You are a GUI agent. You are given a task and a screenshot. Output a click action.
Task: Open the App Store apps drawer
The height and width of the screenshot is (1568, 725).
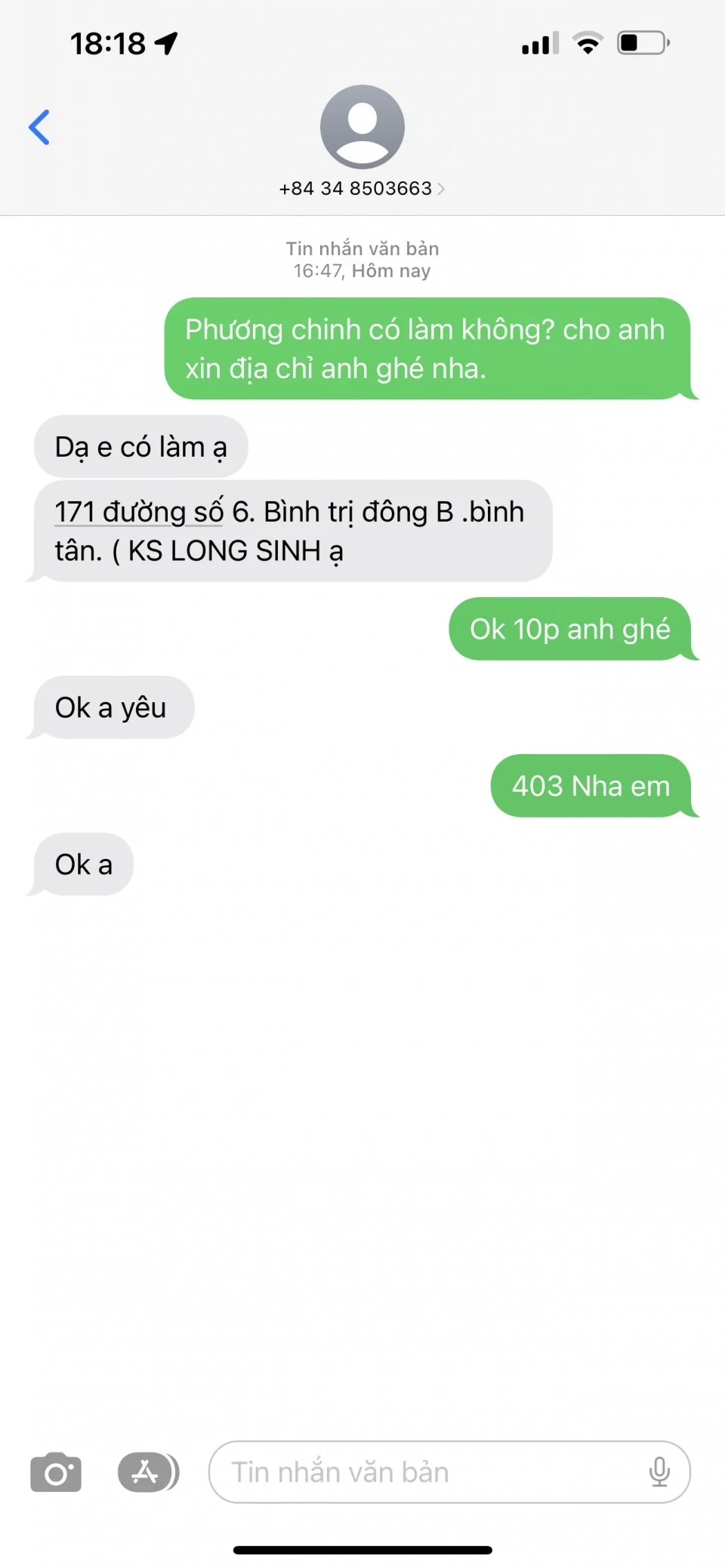click(x=147, y=1472)
